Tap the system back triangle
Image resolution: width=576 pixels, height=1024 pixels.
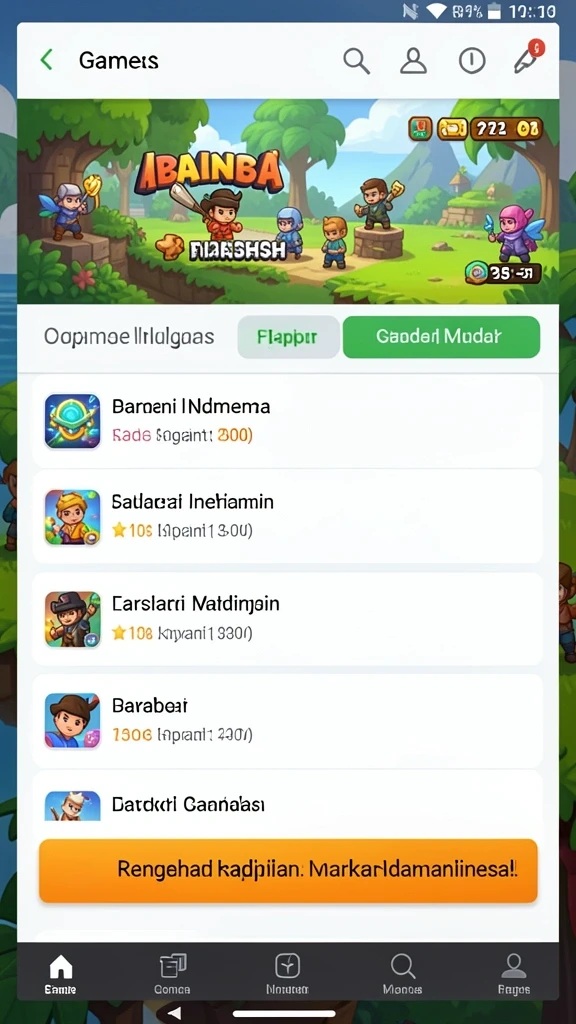174,1013
